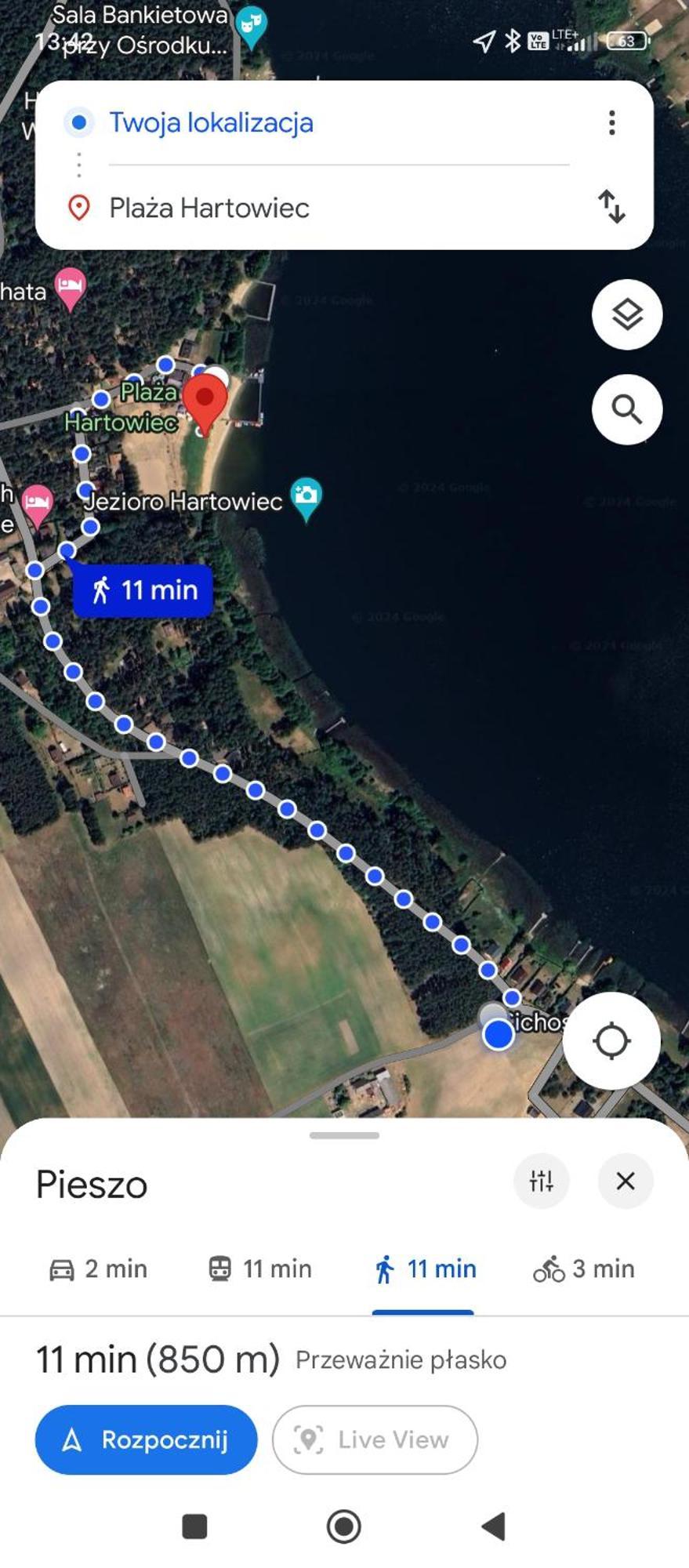Open Jezioro Hartowiec photo marker
This screenshot has width=689, height=1568.
pyautogui.click(x=306, y=496)
